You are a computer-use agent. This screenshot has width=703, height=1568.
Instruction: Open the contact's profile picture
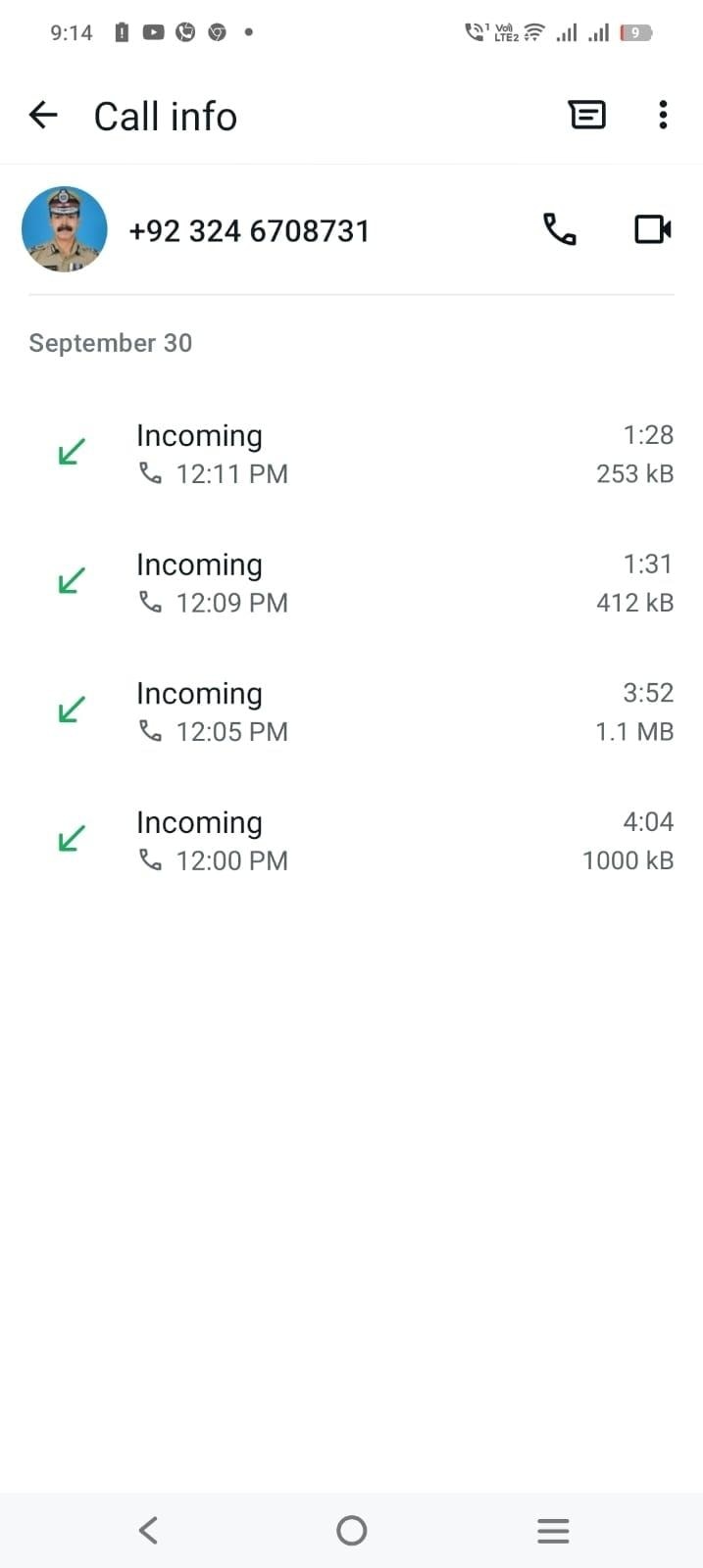point(65,229)
